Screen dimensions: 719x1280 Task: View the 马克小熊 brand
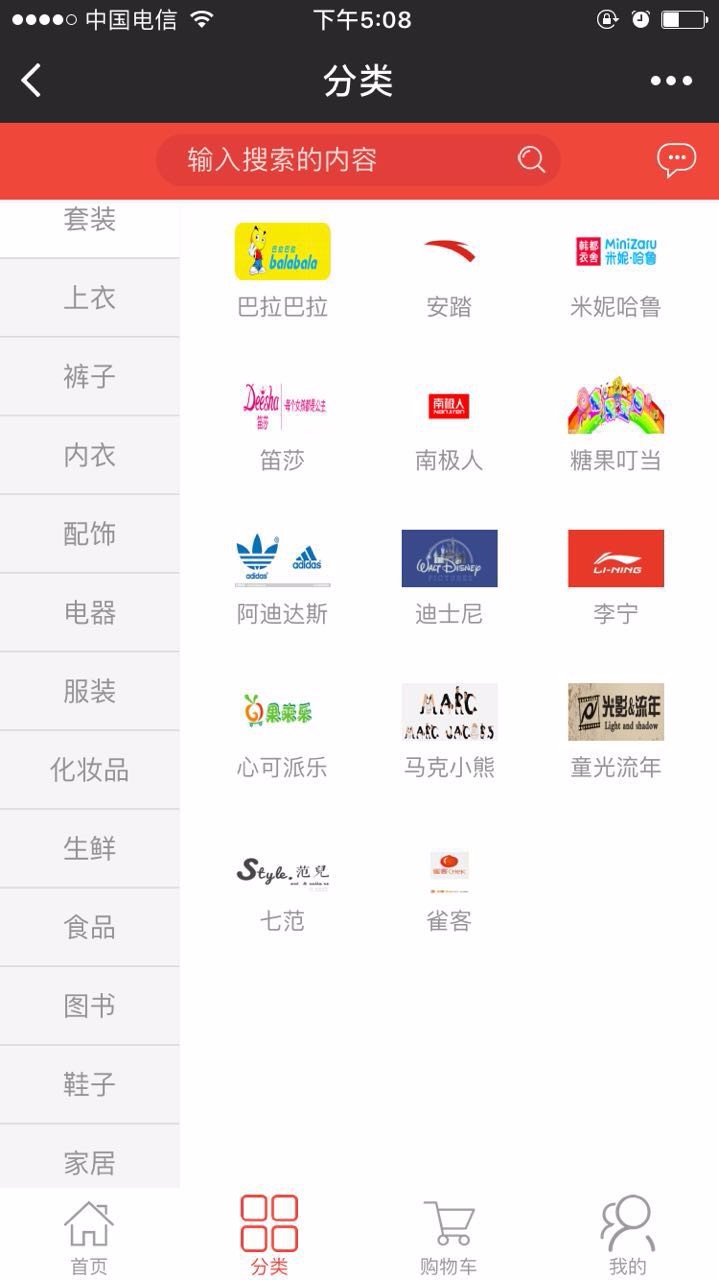[x=449, y=730]
